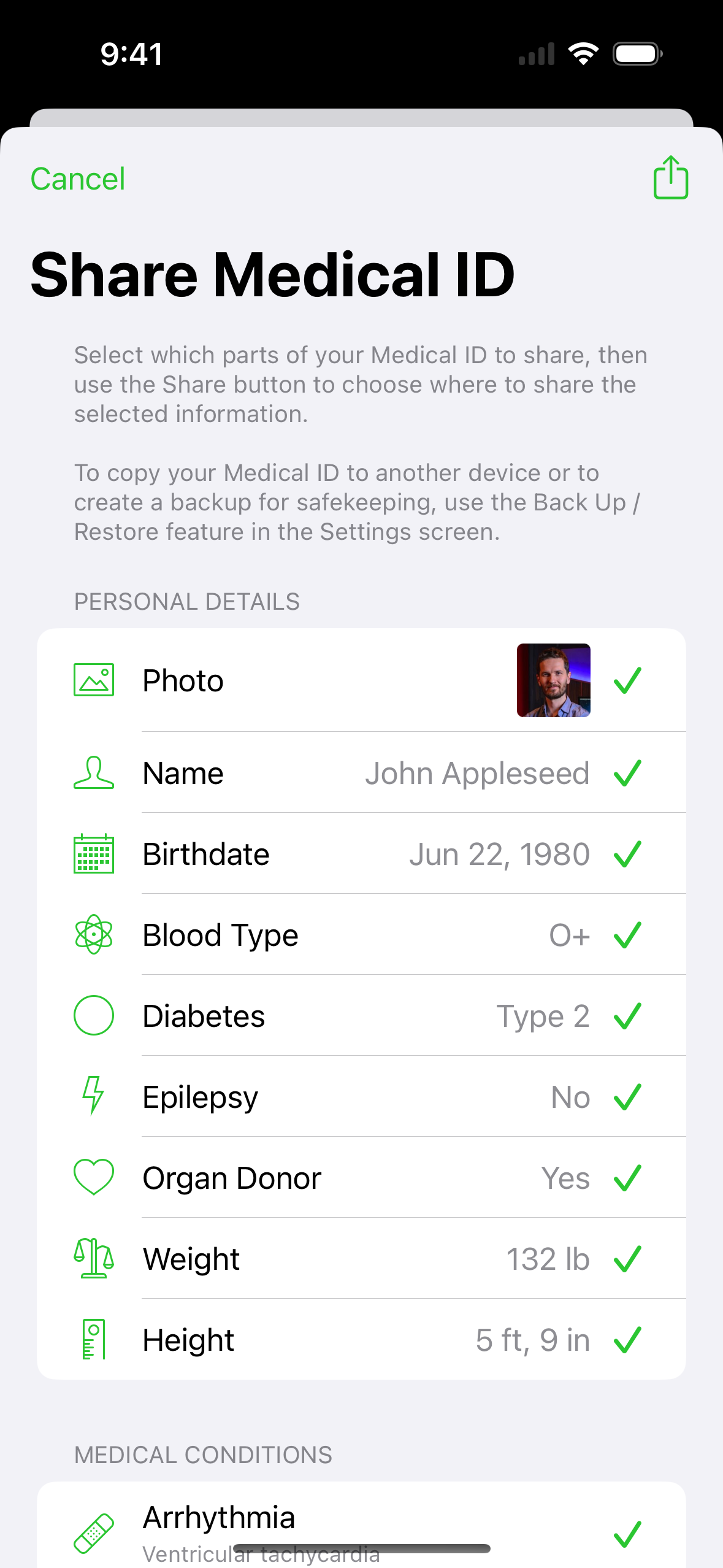Deselect Diabetes Type 2 from sharing

(x=627, y=1016)
